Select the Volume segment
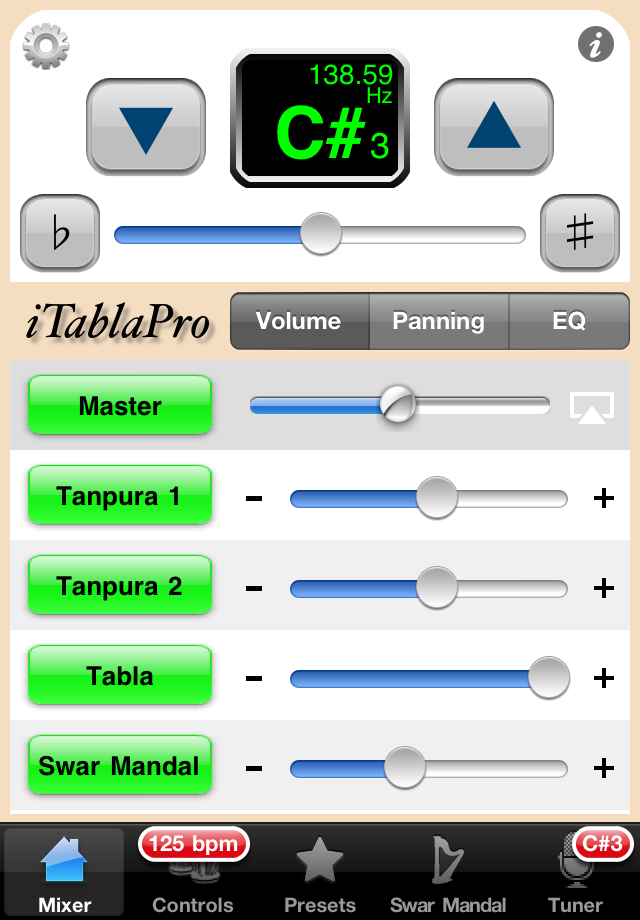The height and width of the screenshot is (920, 640). click(298, 321)
